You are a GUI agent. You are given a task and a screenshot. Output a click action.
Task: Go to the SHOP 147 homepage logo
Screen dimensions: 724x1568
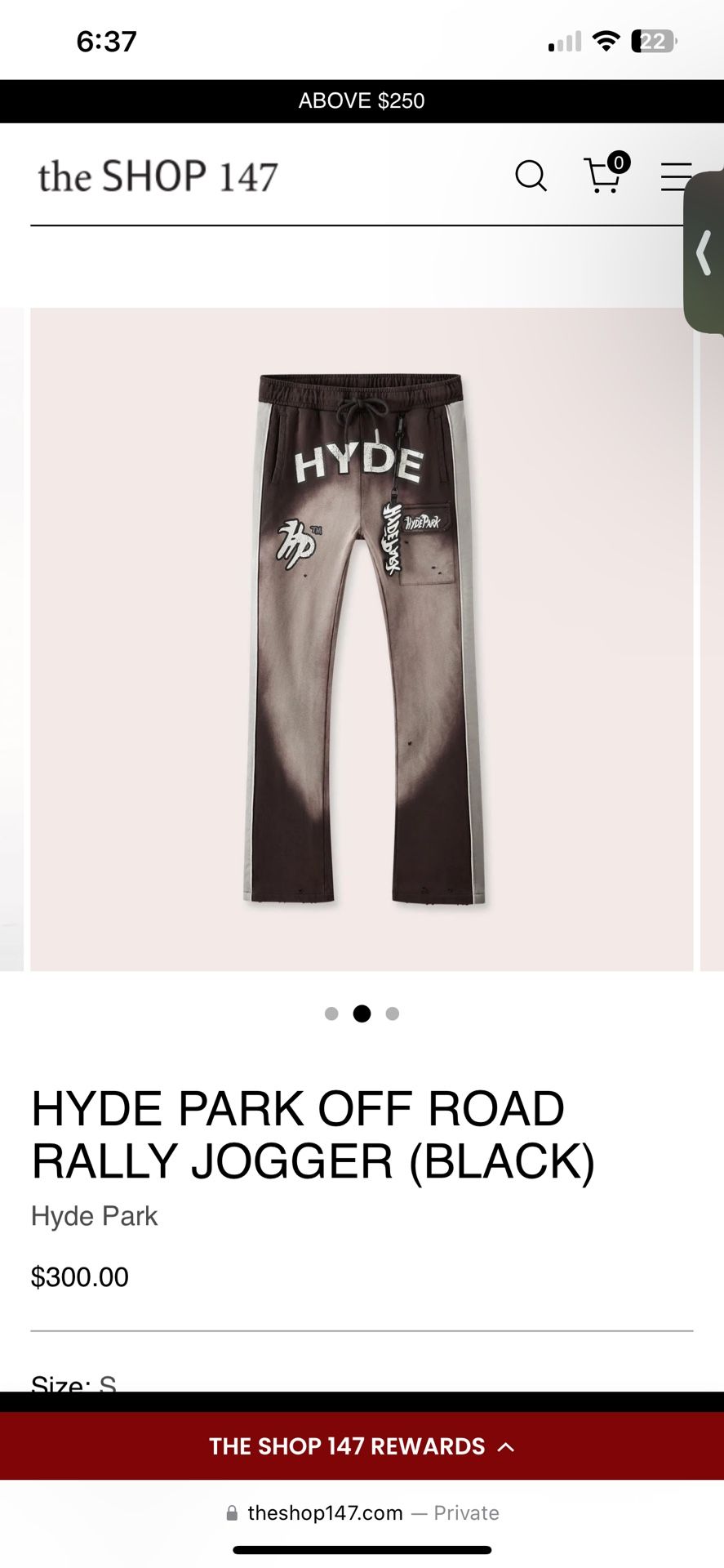point(158,176)
